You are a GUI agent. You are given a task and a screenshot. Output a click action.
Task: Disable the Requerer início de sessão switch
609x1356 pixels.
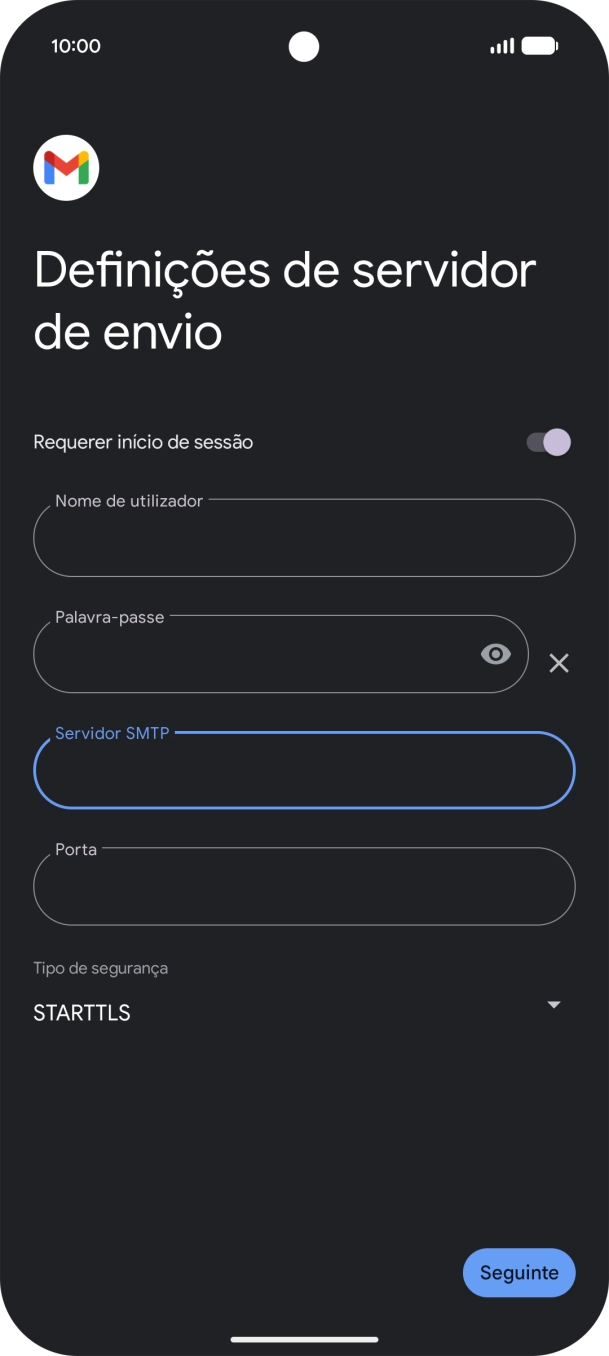tap(548, 442)
